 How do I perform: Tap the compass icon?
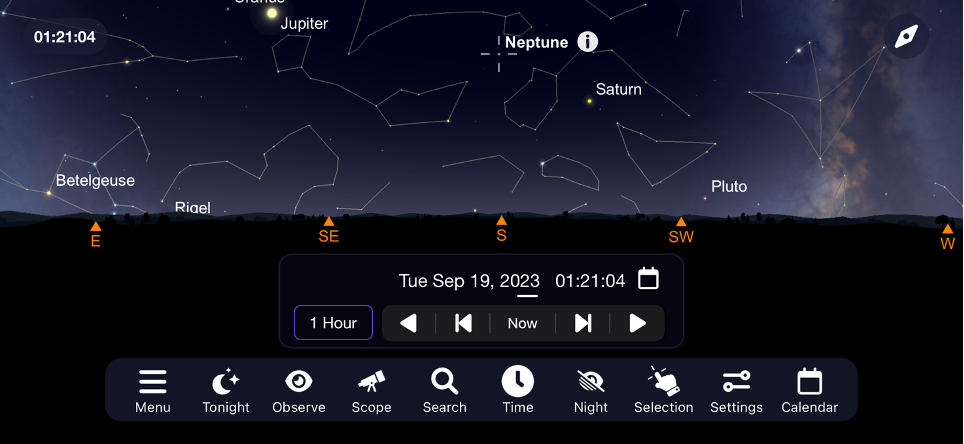tap(906, 38)
